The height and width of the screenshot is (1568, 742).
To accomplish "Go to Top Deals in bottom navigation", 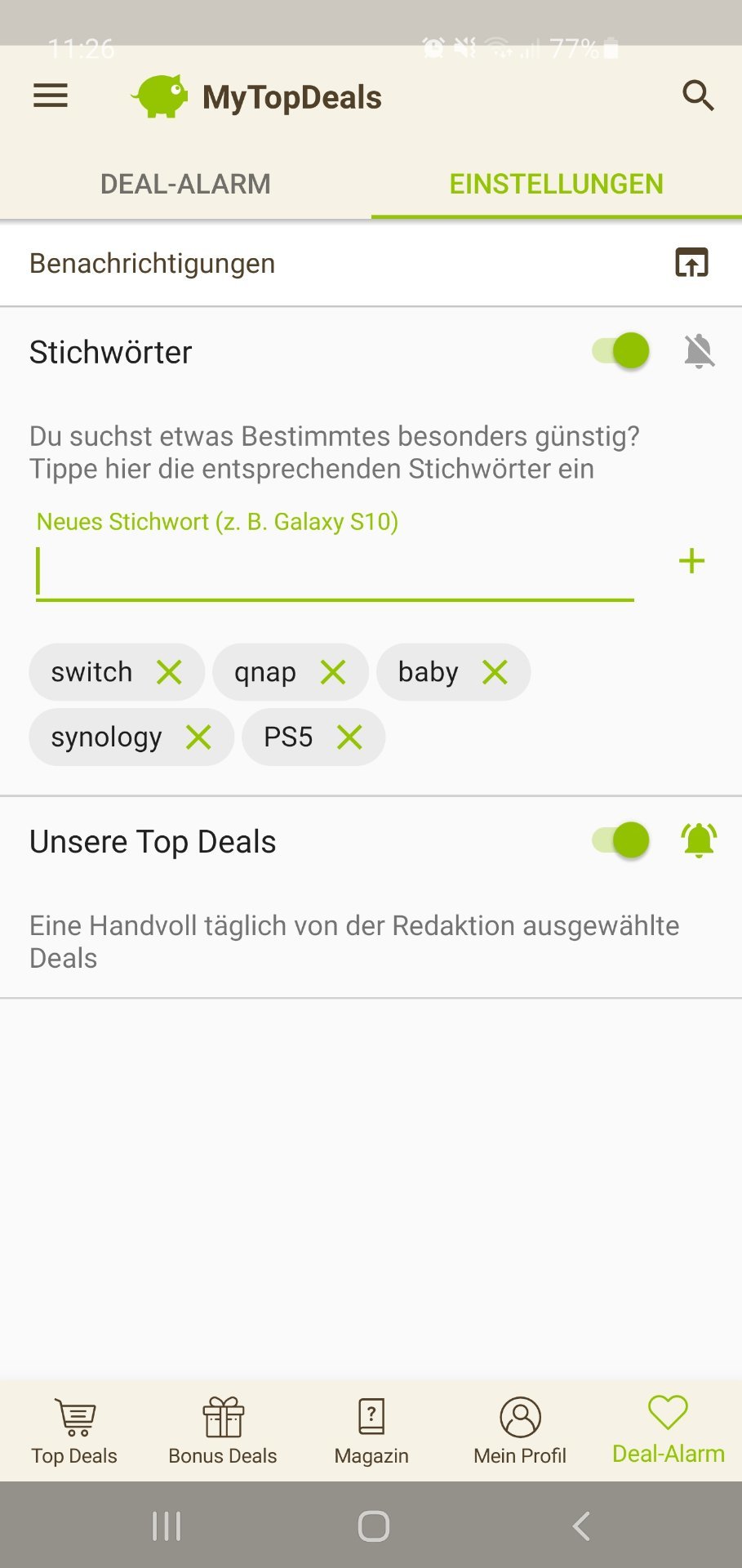I will pos(74,1431).
